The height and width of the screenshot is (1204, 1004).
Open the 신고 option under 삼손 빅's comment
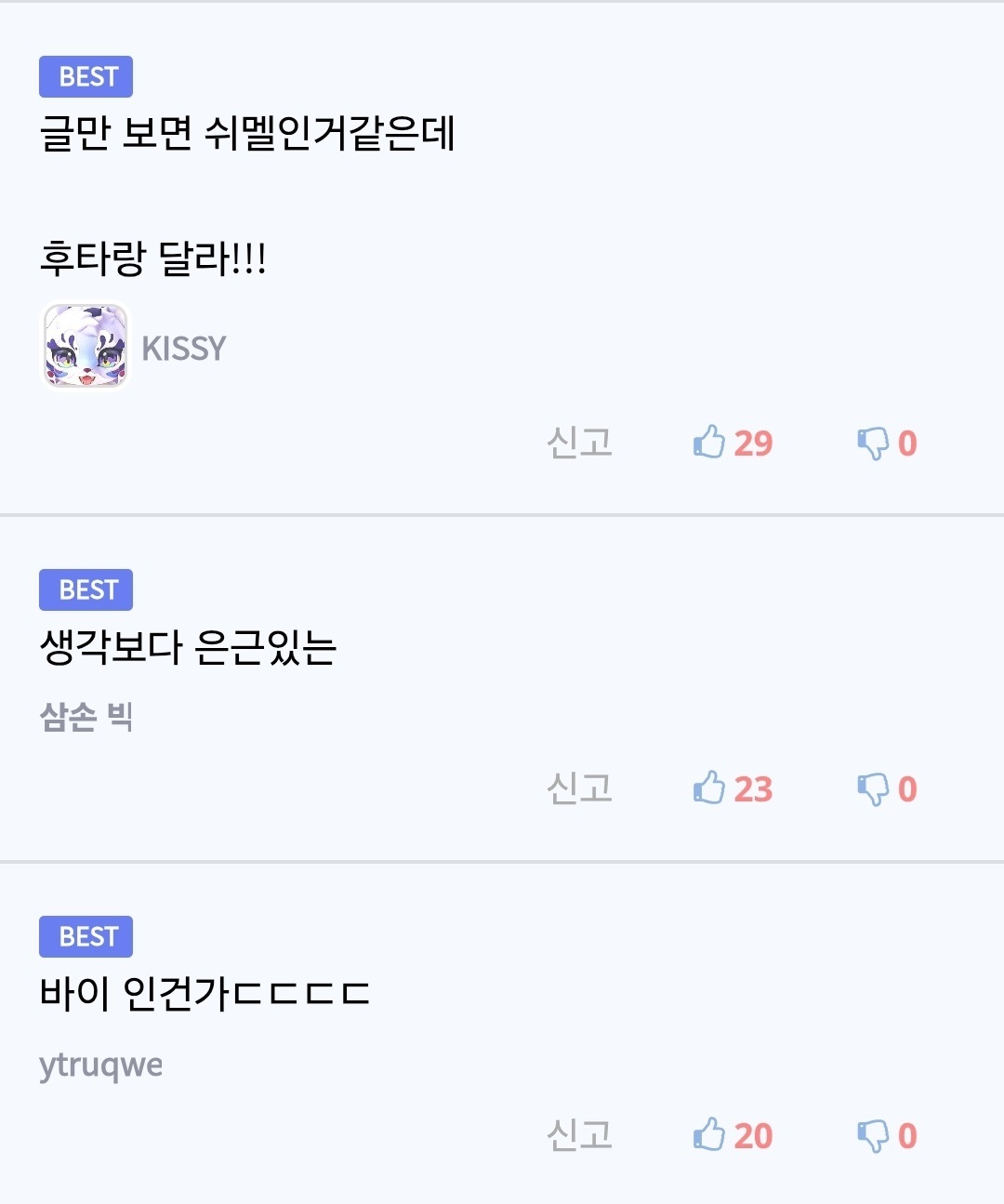pos(578,789)
